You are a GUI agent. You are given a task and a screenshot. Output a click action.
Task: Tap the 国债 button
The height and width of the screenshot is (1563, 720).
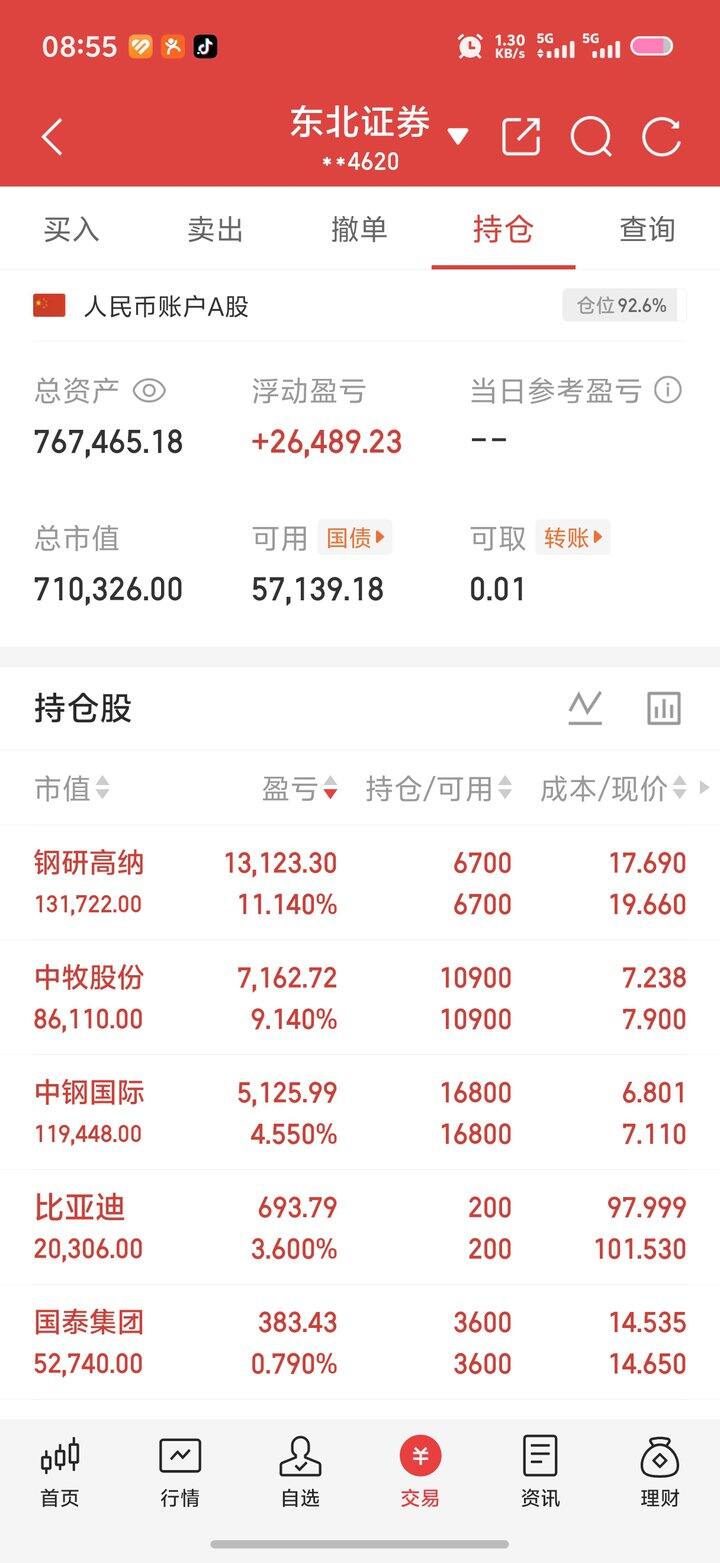click(x=354, y=538)
